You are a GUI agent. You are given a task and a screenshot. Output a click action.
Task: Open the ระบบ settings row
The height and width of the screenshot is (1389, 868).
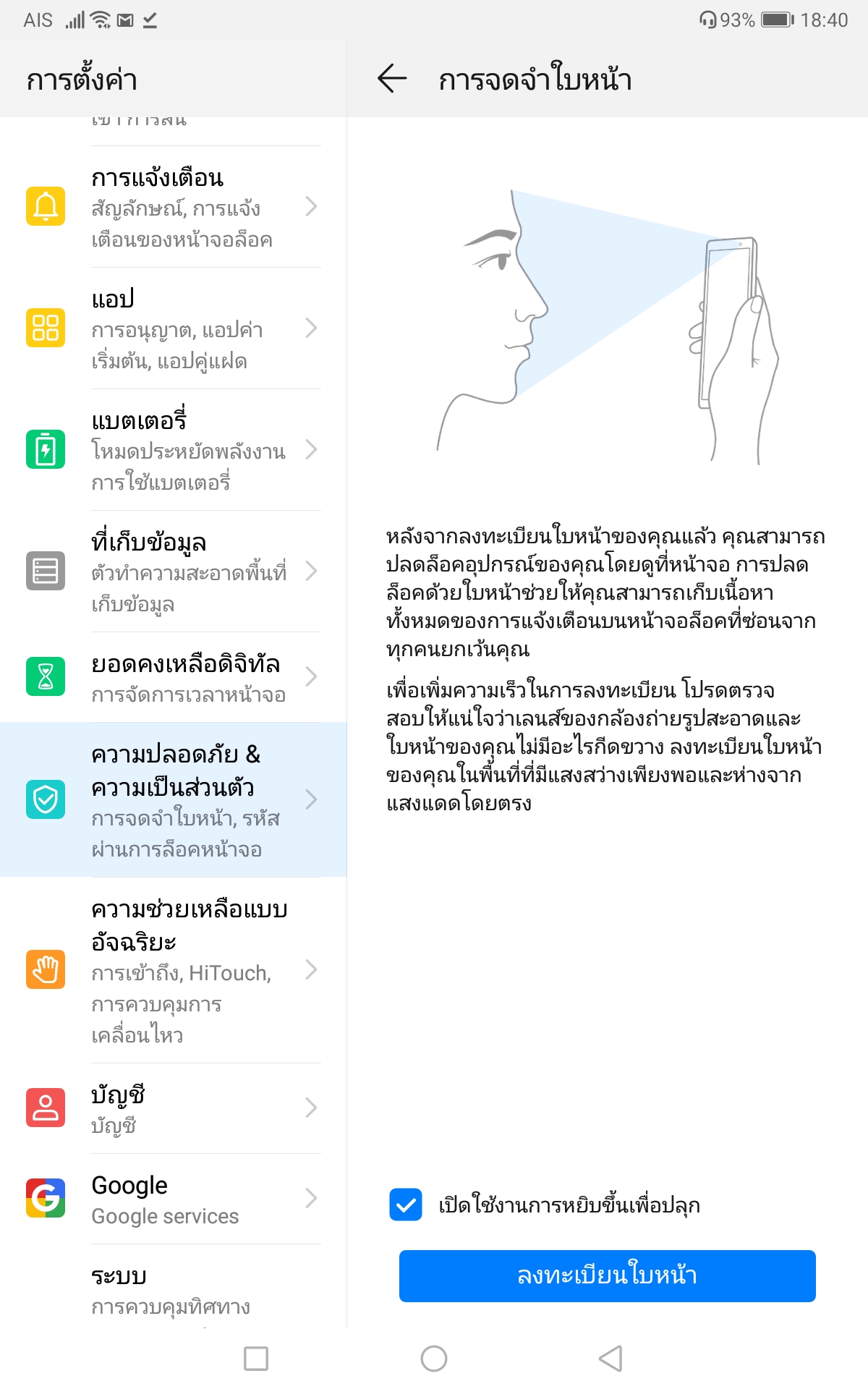tap(174, 1286)
